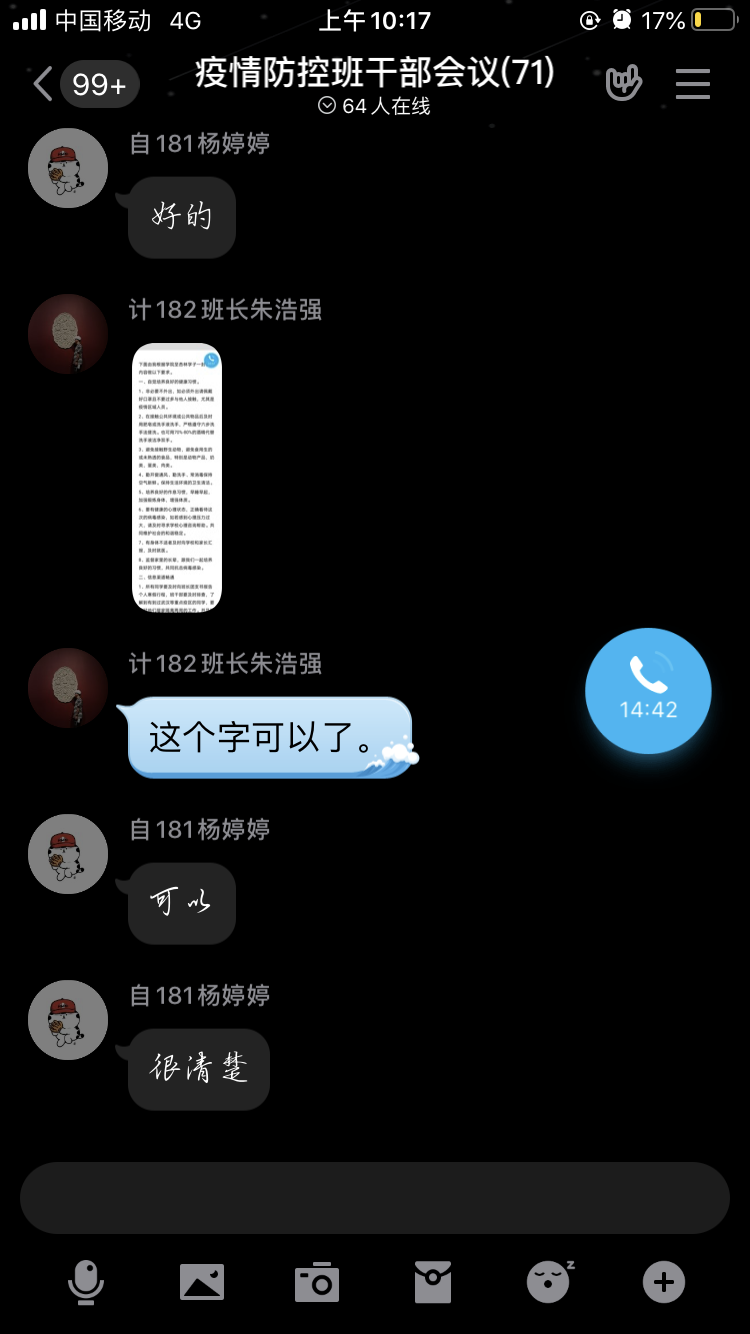This screenshot has width=750, height=1334.
Task: Open more options with the plus icon
Action: click(x=664, y=1281)
